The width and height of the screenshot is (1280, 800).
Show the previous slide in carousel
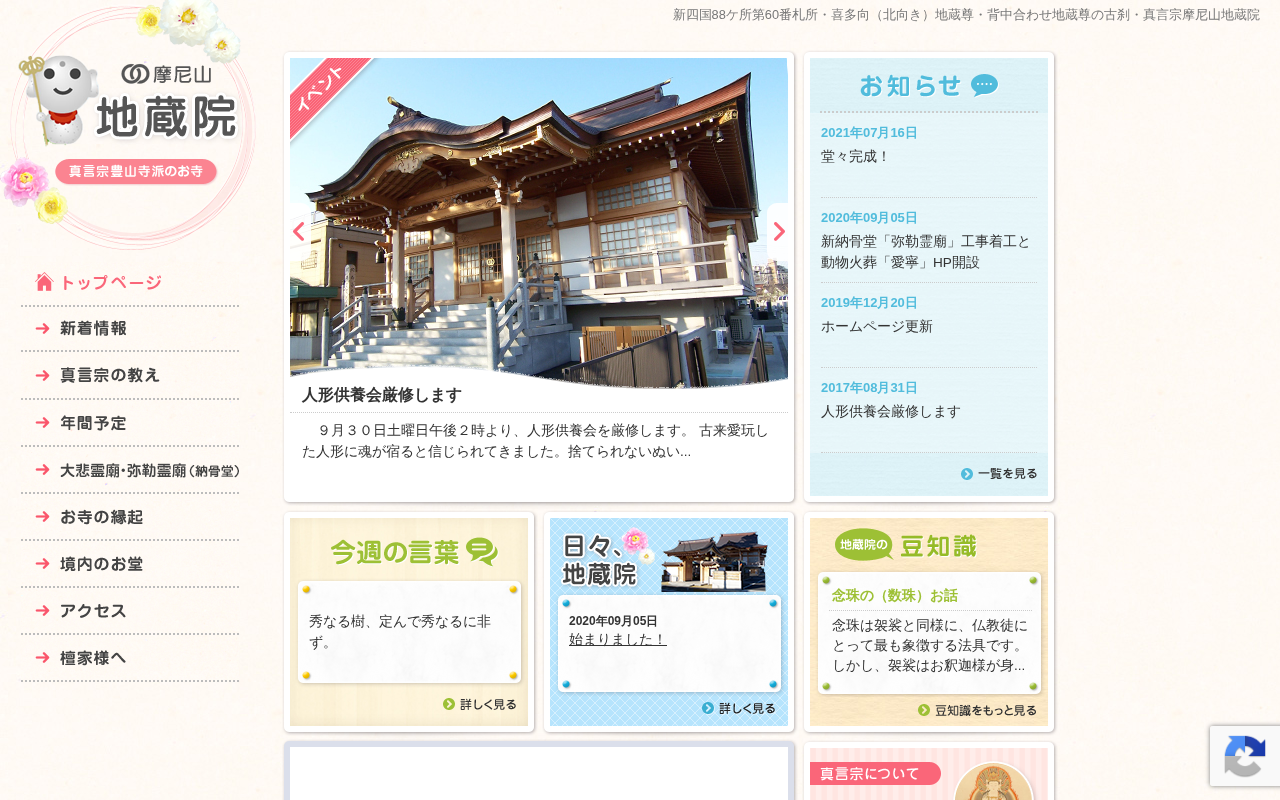click(x=299, y=231)
